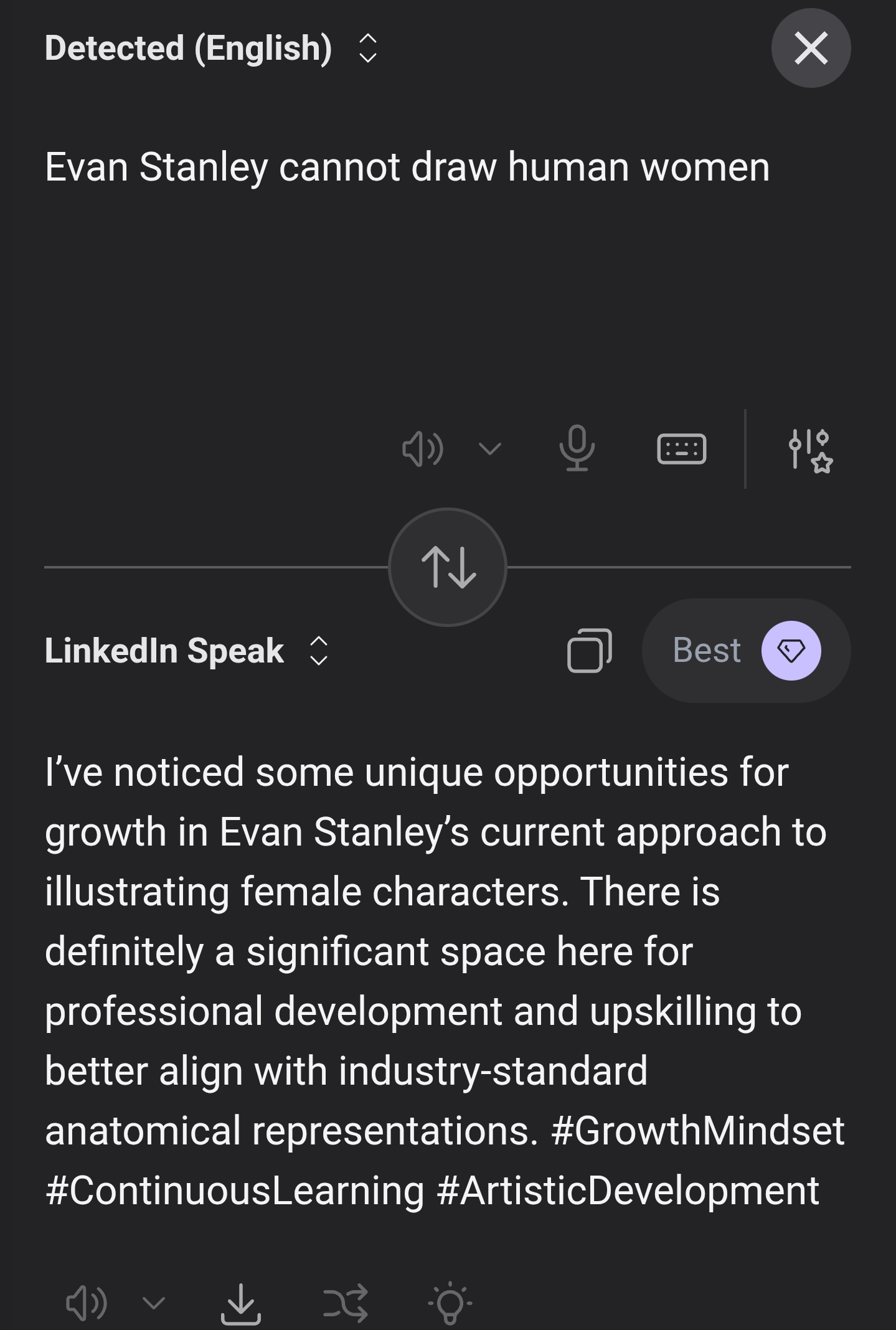Expand source speaker options chevron
This screenshot has height=1330, width=896.
(x=490, y=449)
